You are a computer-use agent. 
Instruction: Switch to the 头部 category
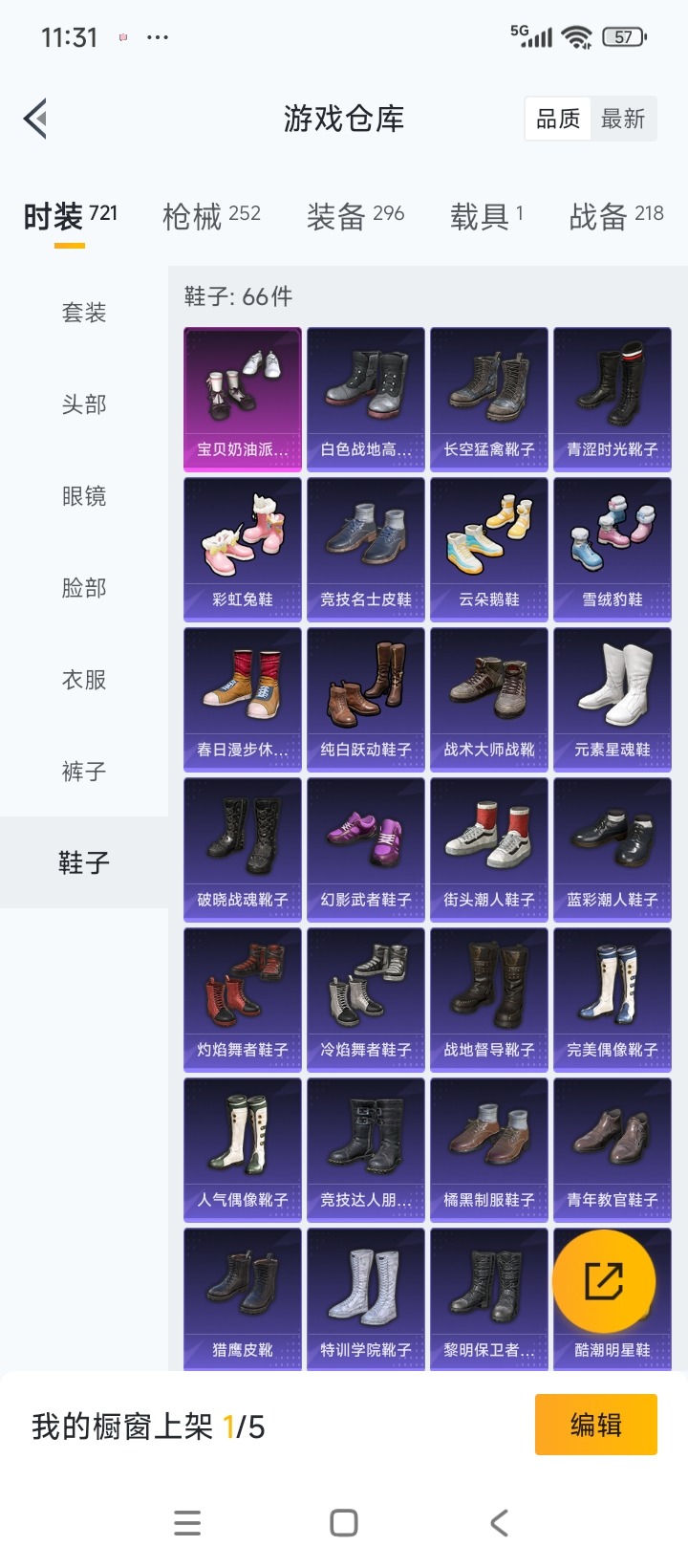click(84, 404)
